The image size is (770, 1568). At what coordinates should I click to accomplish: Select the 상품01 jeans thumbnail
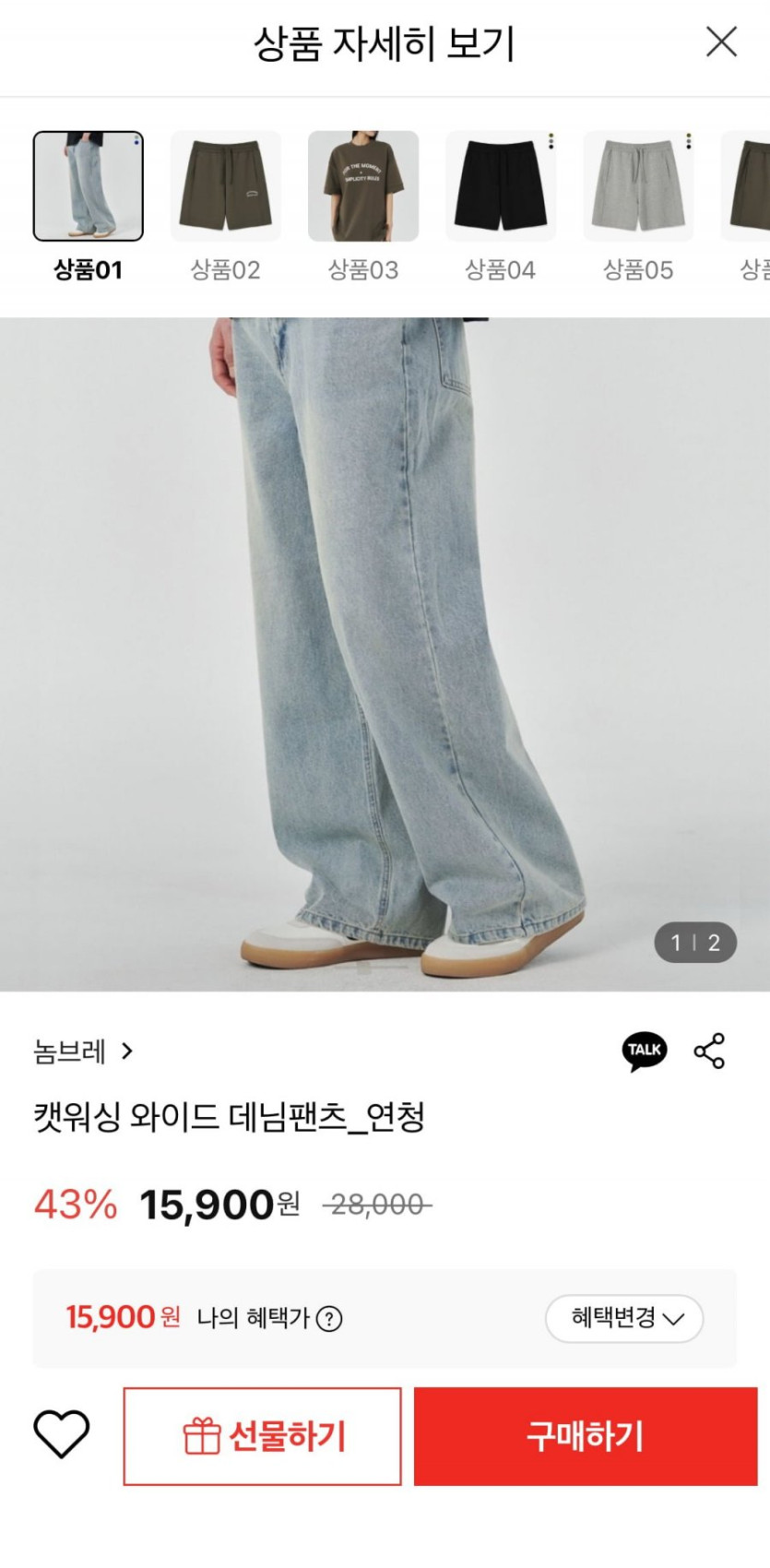click(88, 185)
